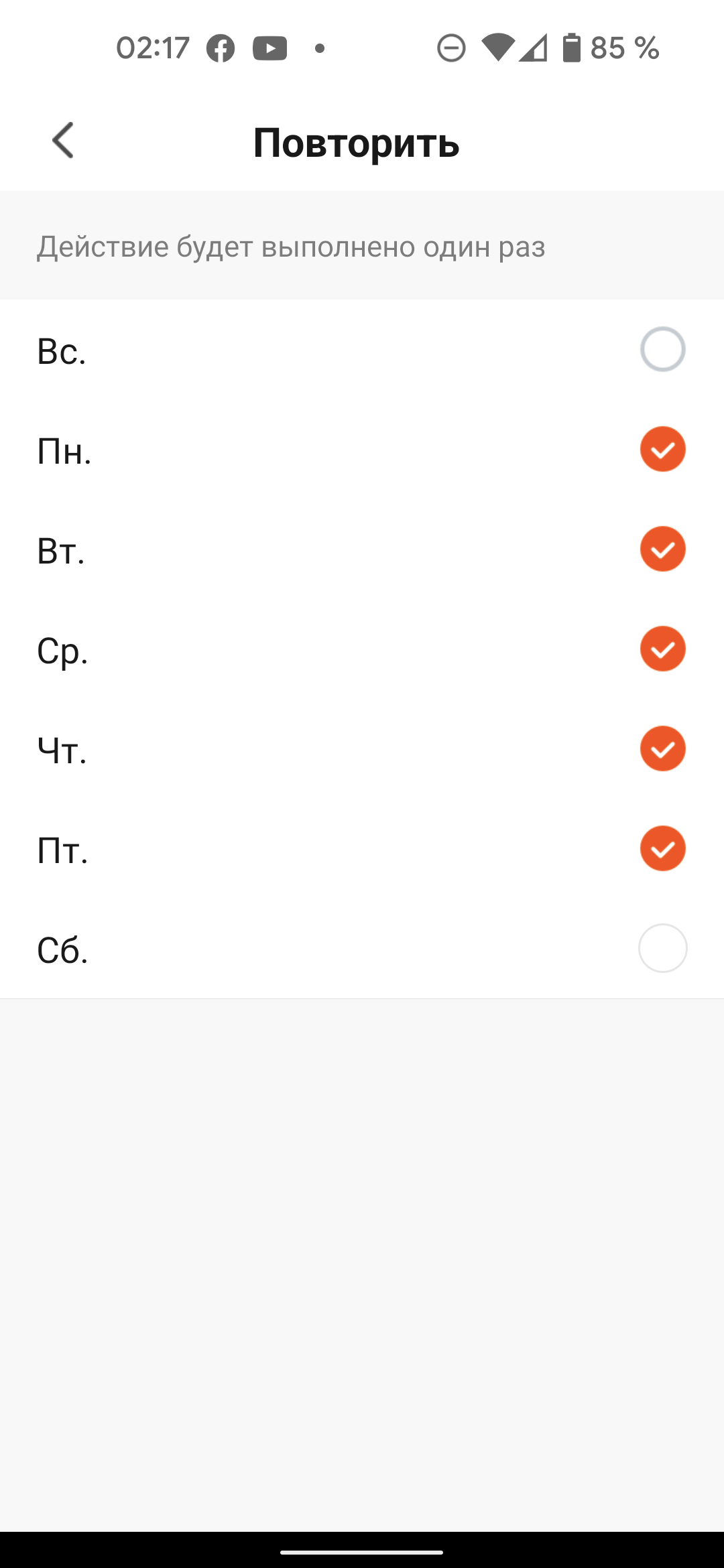Remove Чт. from repeat days

[662, 748]
